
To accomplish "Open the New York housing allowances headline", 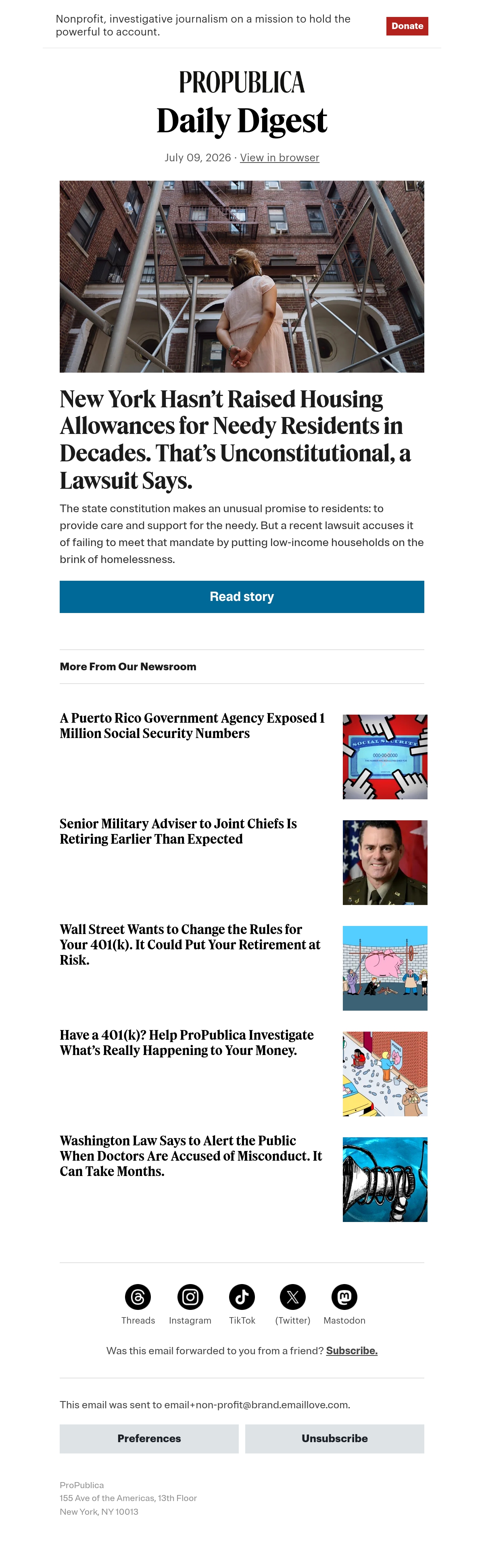I will point(235,440).
